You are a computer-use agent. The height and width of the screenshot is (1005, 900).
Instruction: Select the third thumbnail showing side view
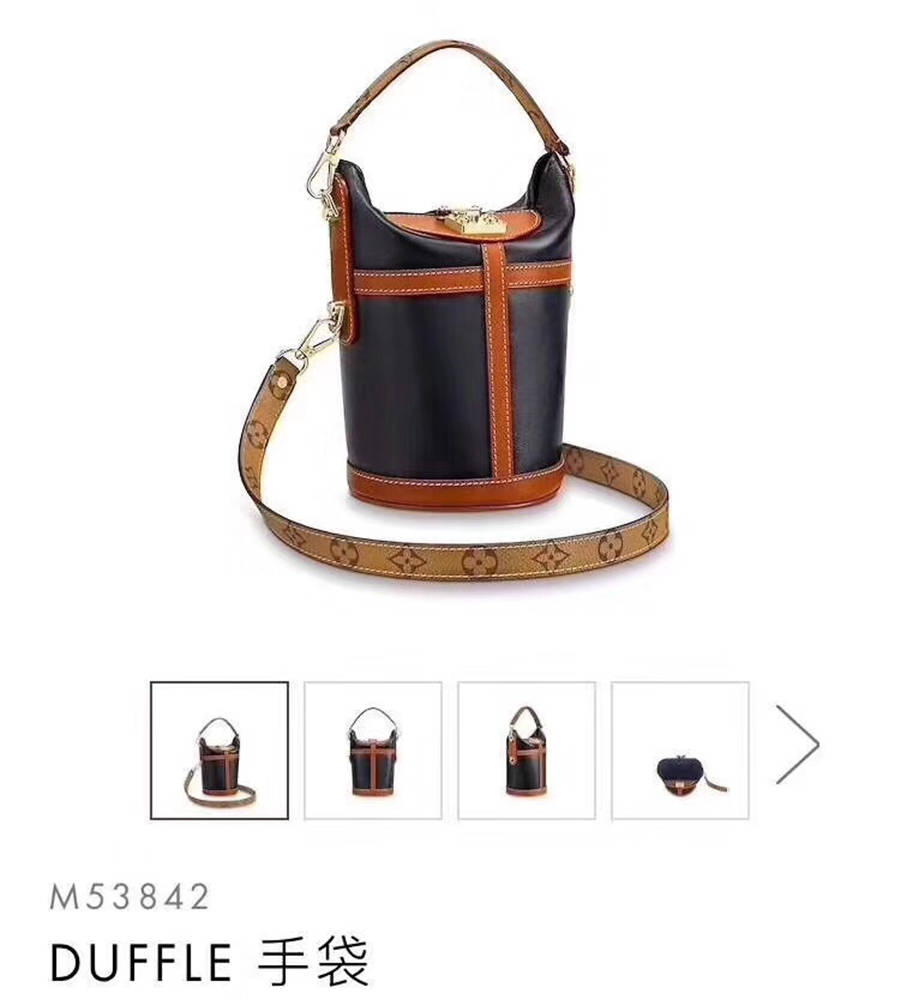pos(527,751)
